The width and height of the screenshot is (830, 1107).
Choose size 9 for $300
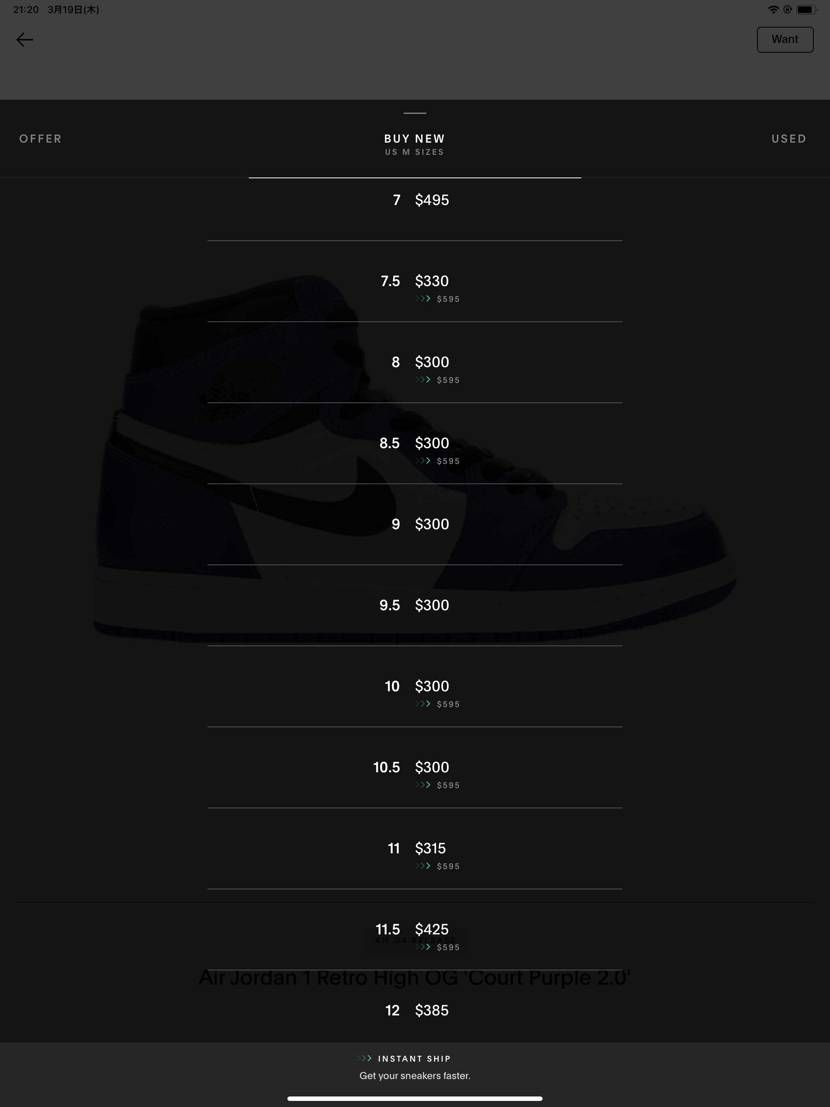(x=415, y=525)
